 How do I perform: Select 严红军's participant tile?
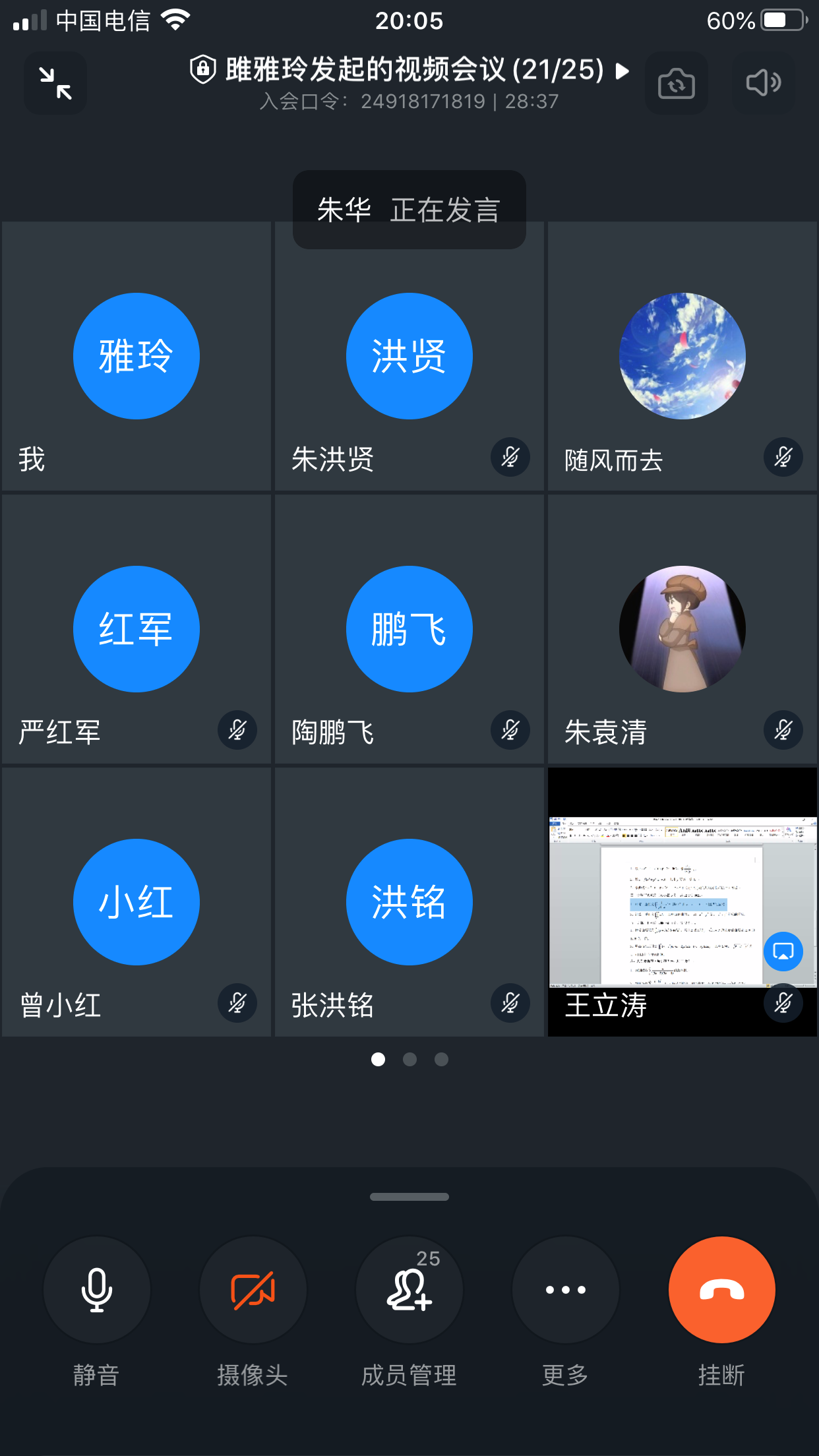coord(136,629)
